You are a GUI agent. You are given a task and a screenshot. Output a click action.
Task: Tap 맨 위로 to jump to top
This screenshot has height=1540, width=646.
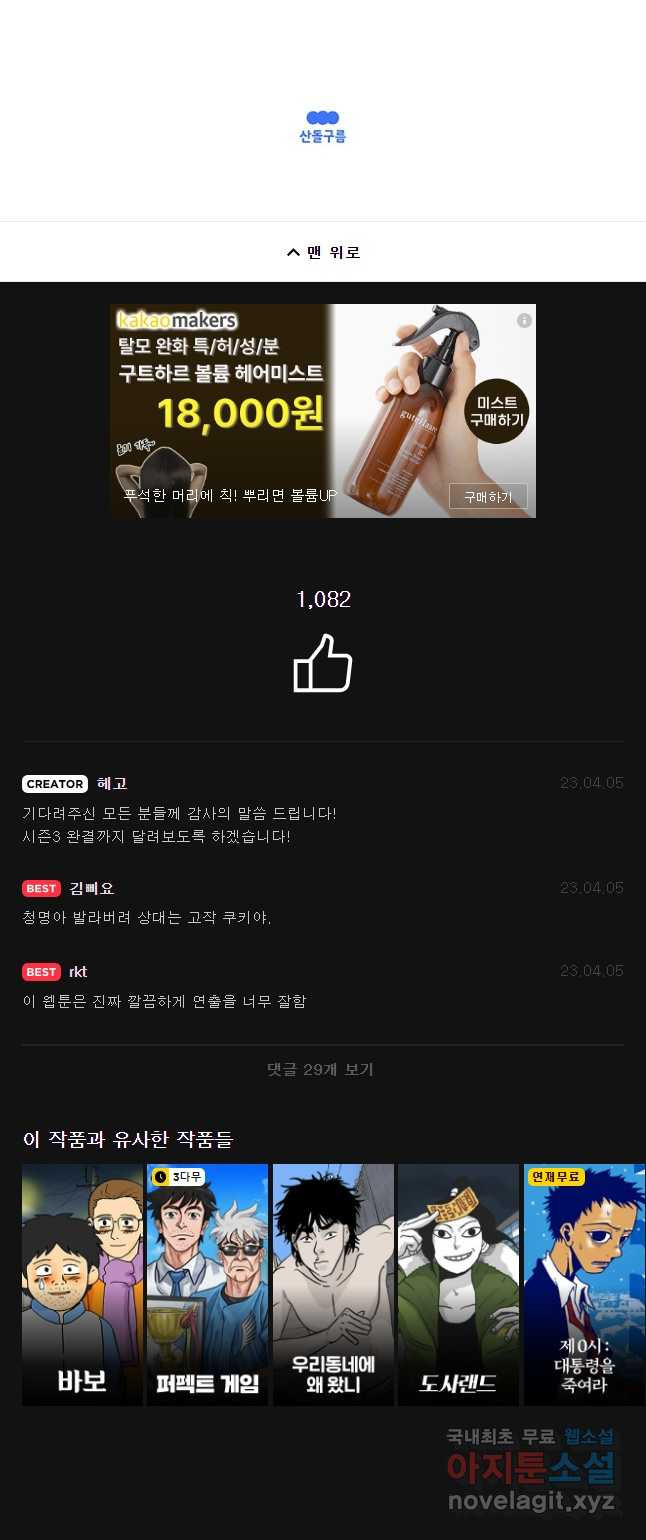click(x=322, y=252)
